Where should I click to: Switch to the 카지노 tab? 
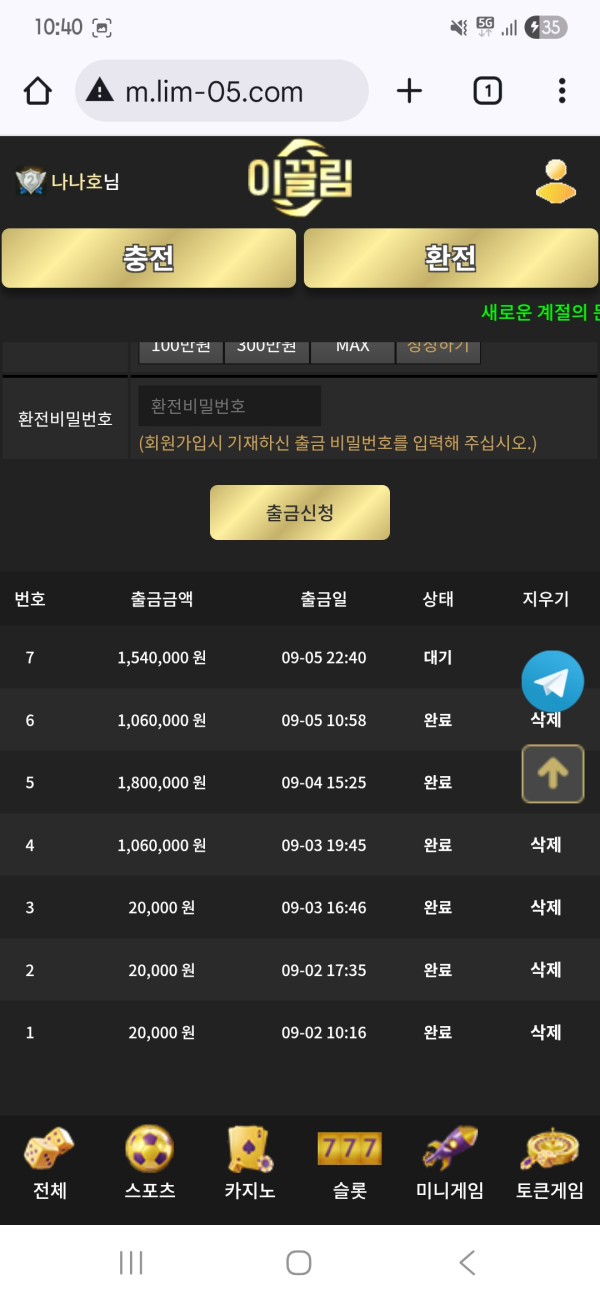click(250, 1164)
